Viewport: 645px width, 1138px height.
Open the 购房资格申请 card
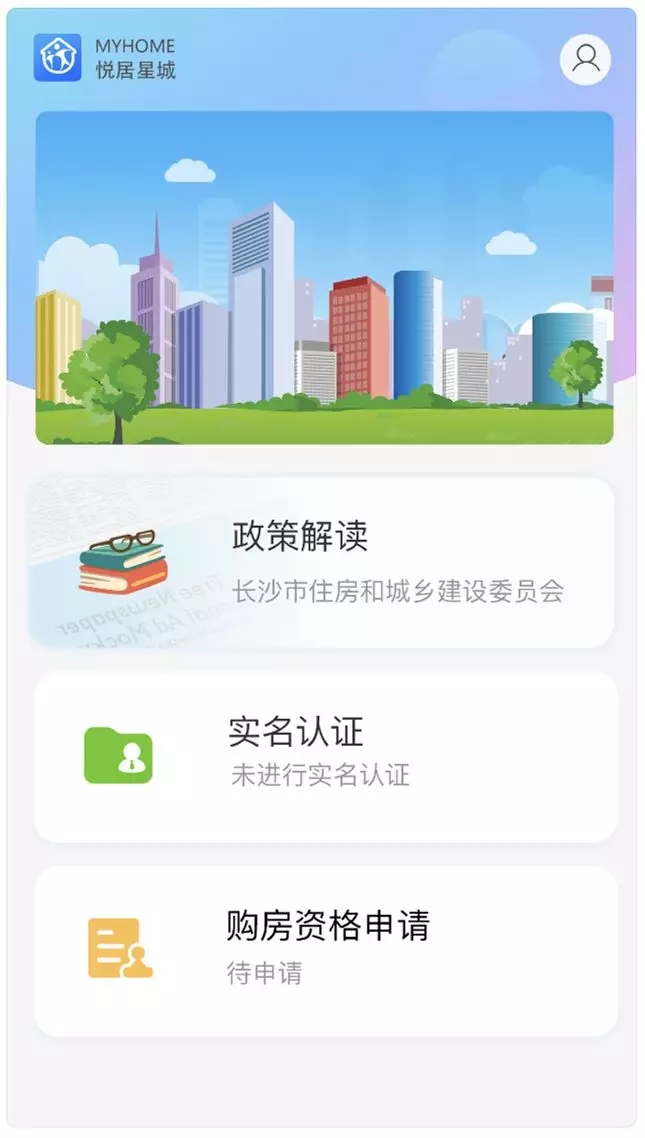click(x=326, y=951)
